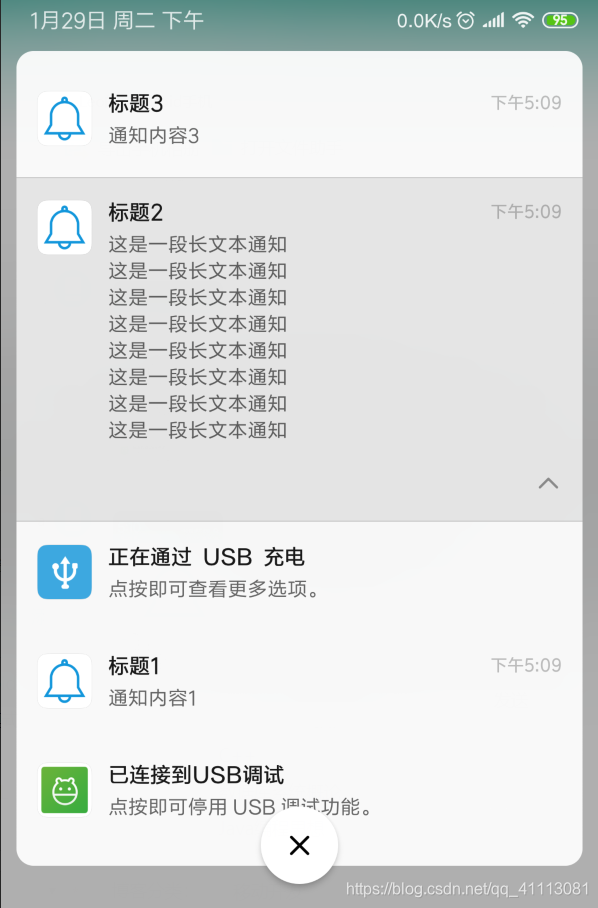Viewport: 598px width, 908px height.
Task: Open the 标题3 notification
Action: [x=299, y=119]
